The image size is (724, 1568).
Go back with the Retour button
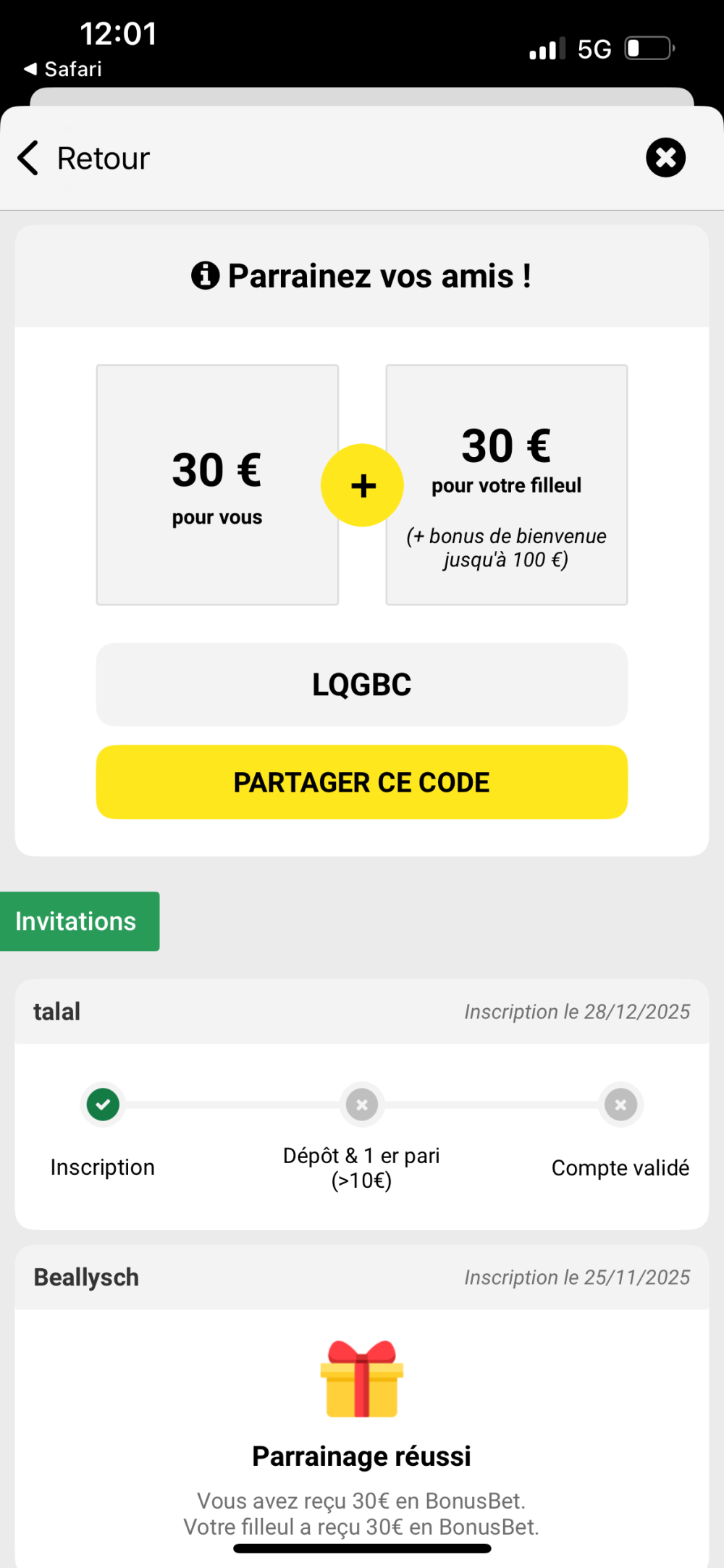tap(83, 159)
